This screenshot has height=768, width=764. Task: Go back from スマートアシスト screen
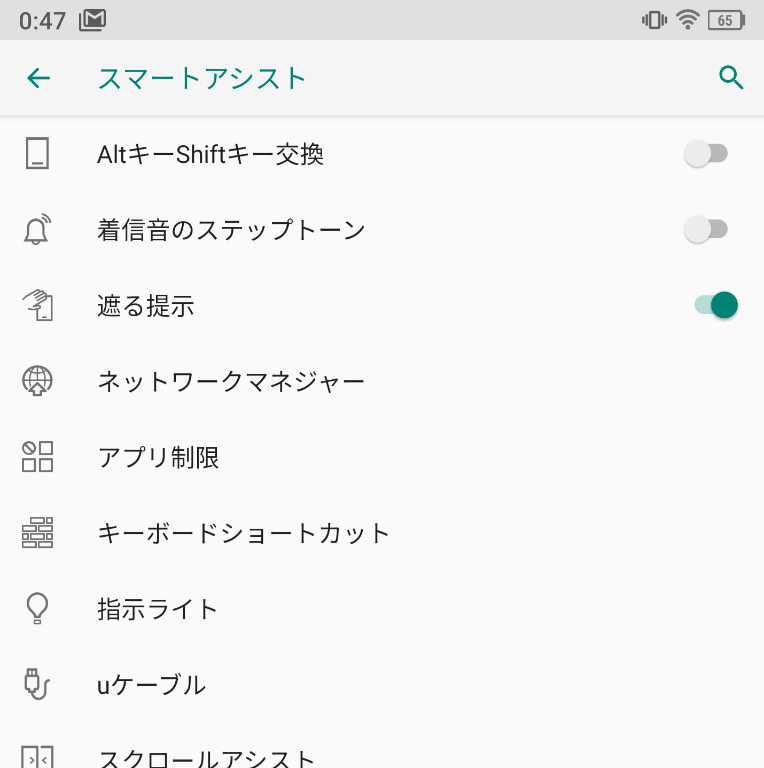pyautogui.click(x=38, y=78)
